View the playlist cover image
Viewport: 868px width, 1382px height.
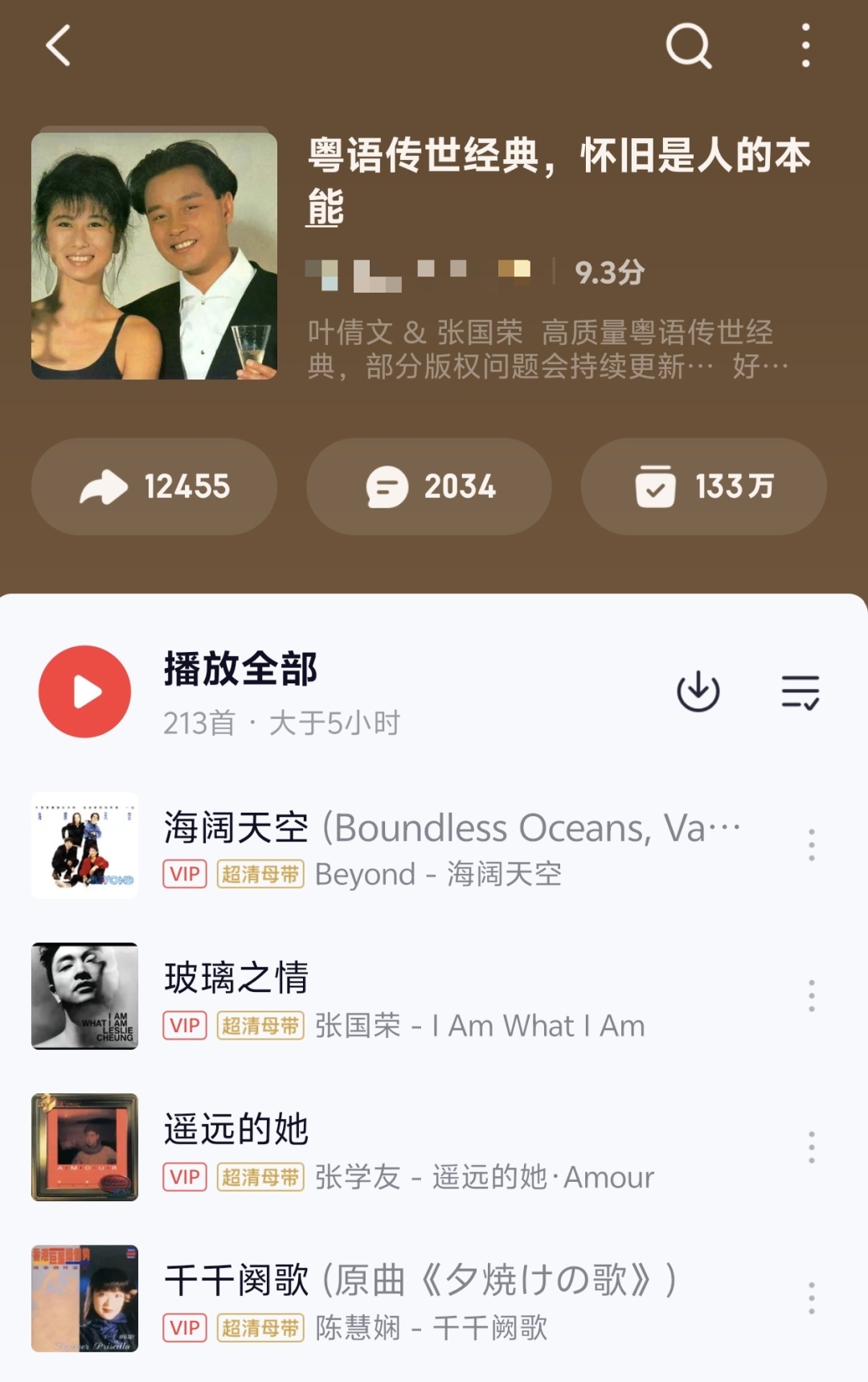click(x=154, y=256)
